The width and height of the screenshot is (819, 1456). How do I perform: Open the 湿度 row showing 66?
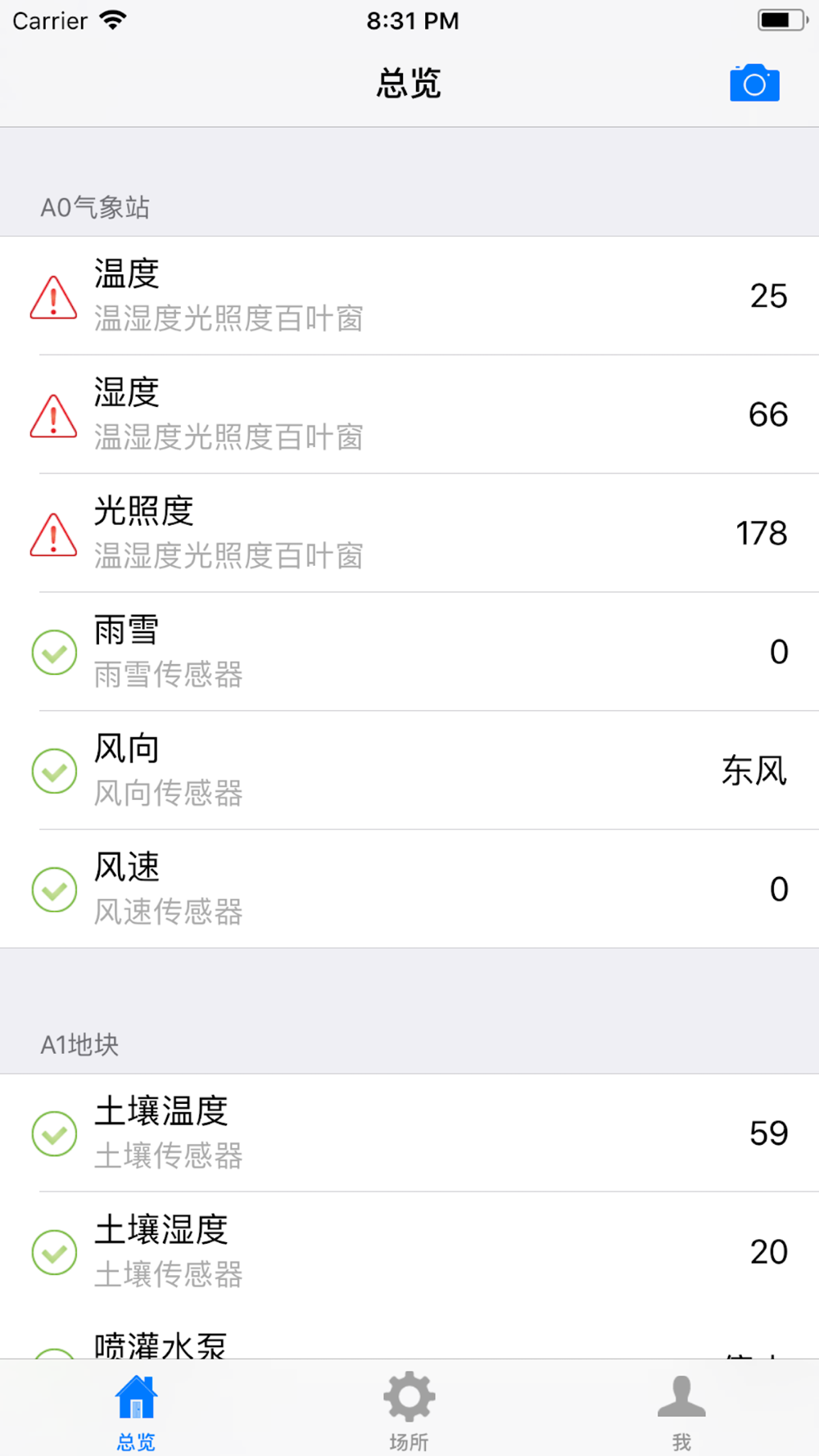[409, 414]
